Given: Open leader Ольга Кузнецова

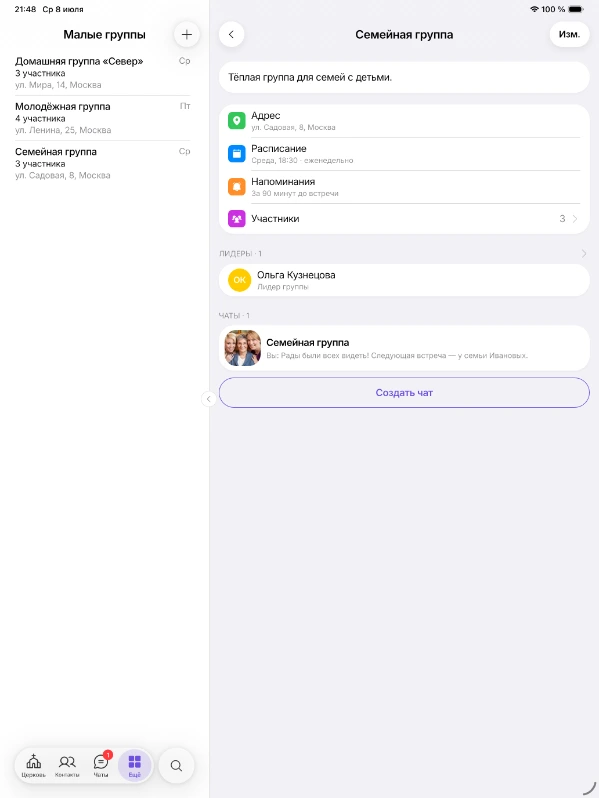Looking at the screenshot, I should (x=404, y=280).
